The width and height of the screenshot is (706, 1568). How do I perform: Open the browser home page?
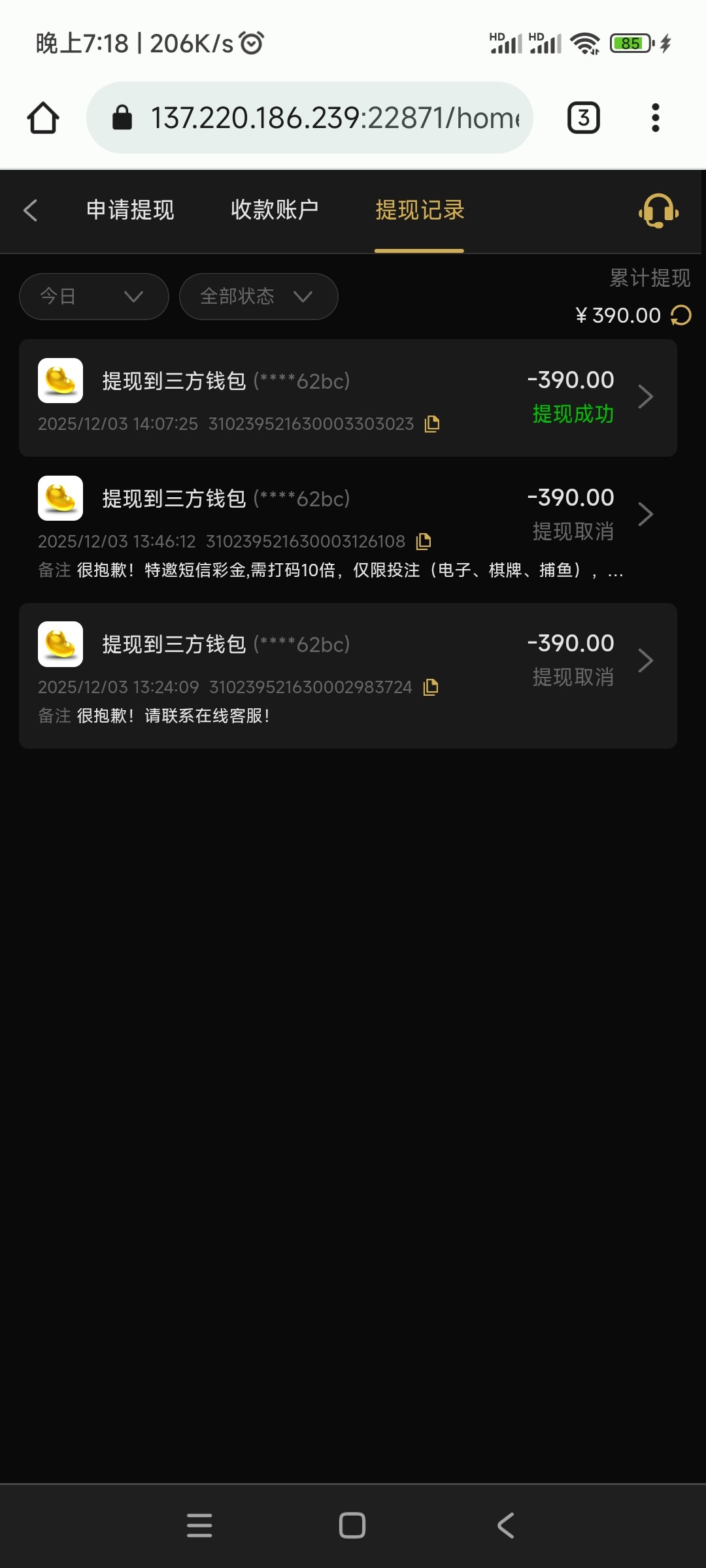(43, 118)
